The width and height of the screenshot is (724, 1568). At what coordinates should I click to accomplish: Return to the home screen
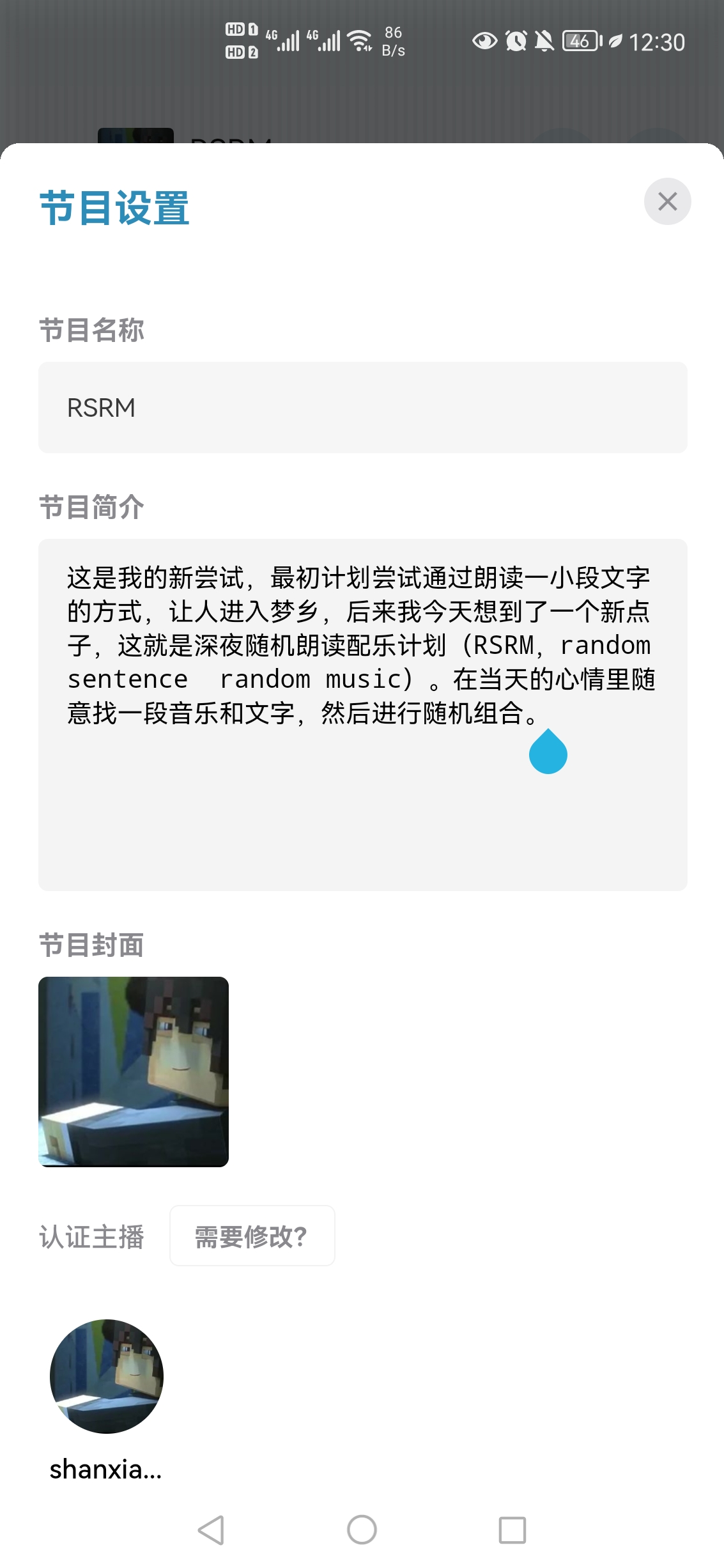click(362, 1530)
